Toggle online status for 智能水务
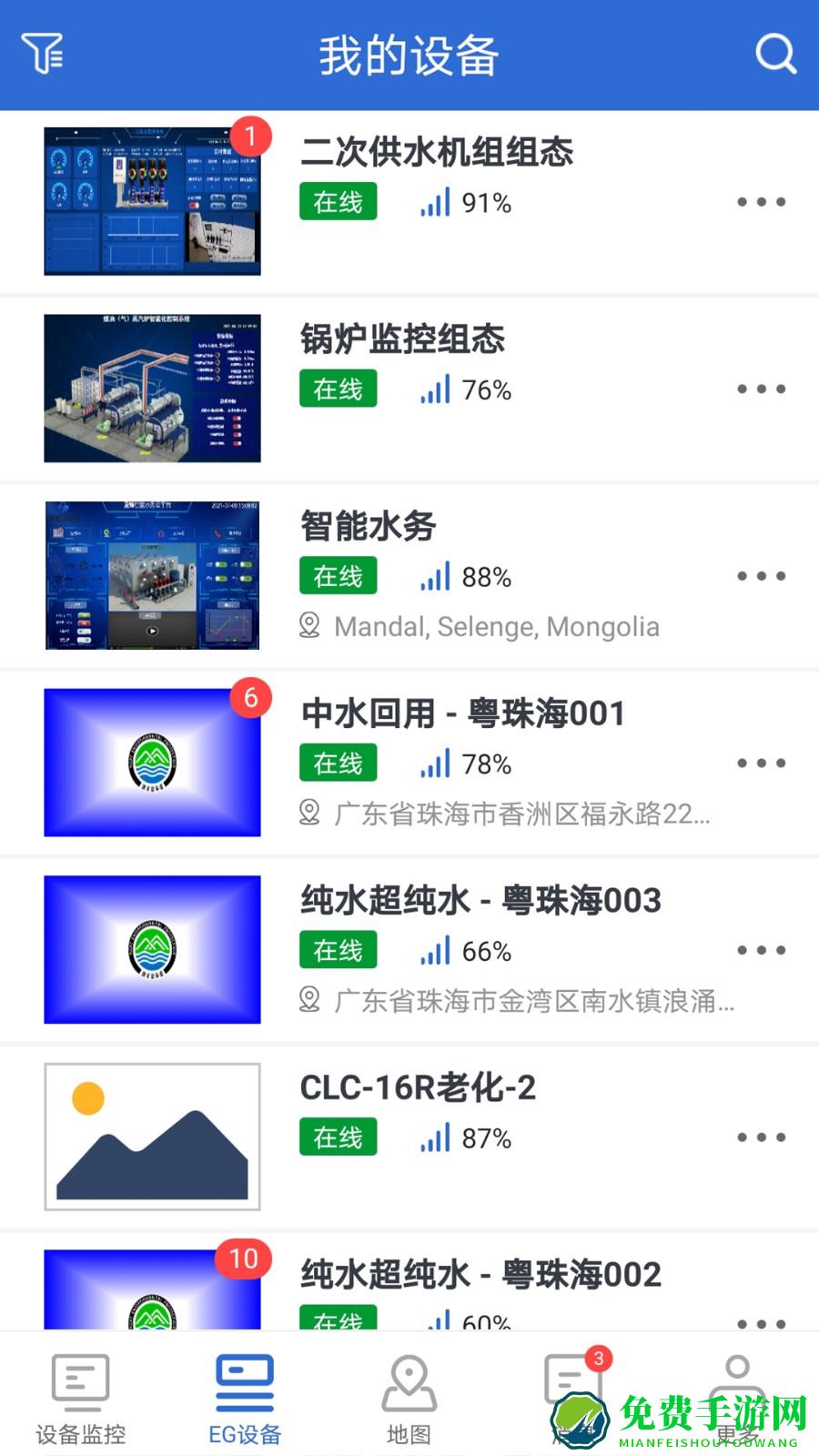 338,576
